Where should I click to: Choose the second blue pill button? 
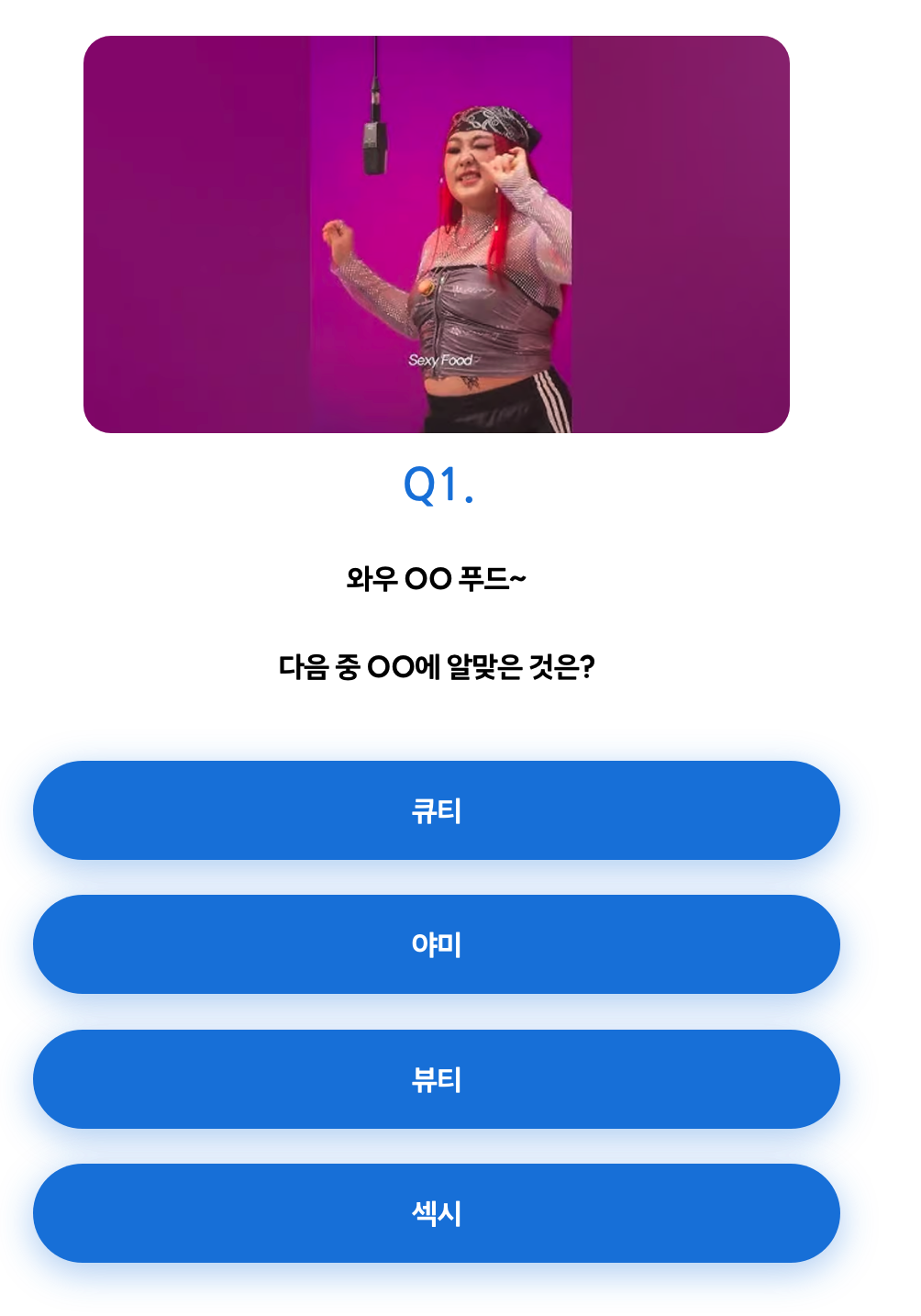437,944
